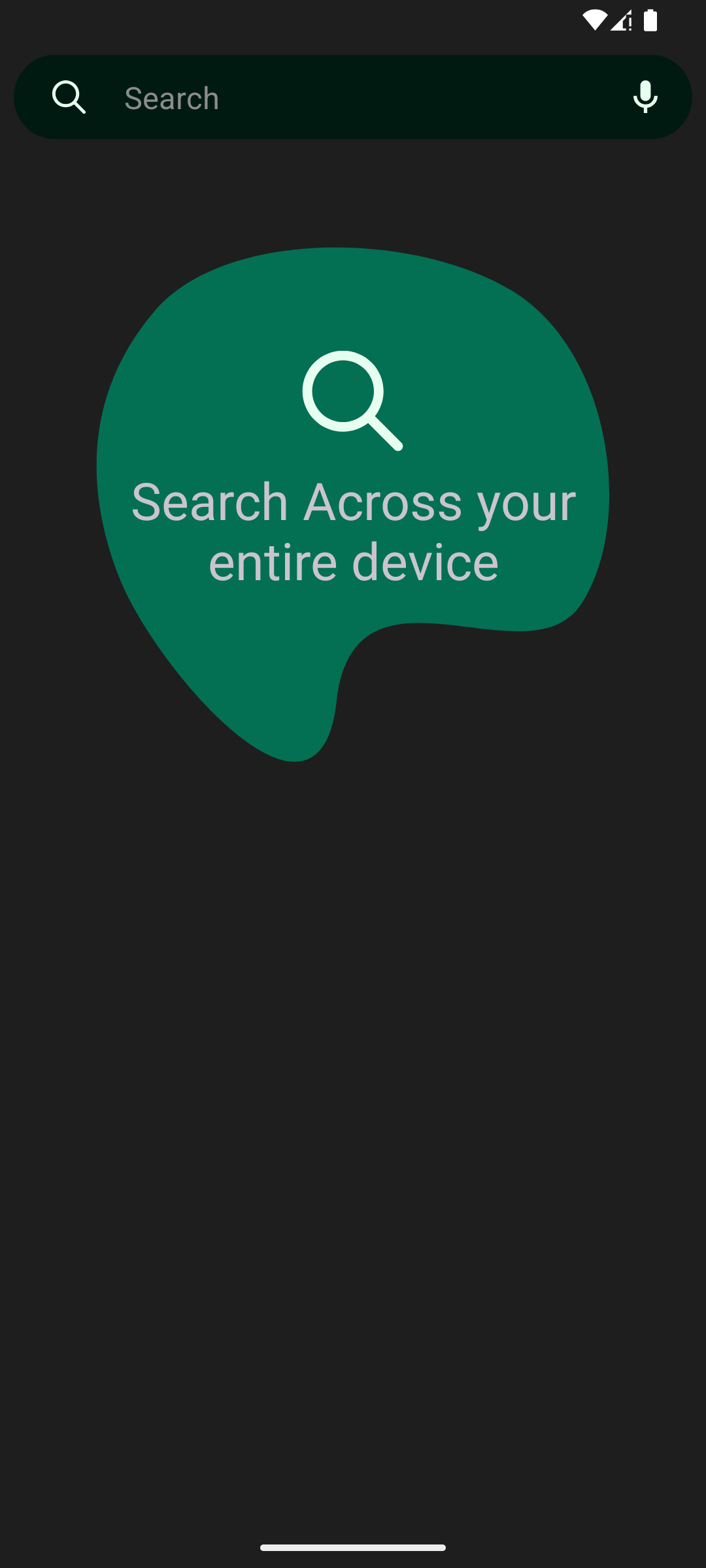This screenshot has width=706, height=1568.
Task: Tap the status bar area
Action: 353,20
